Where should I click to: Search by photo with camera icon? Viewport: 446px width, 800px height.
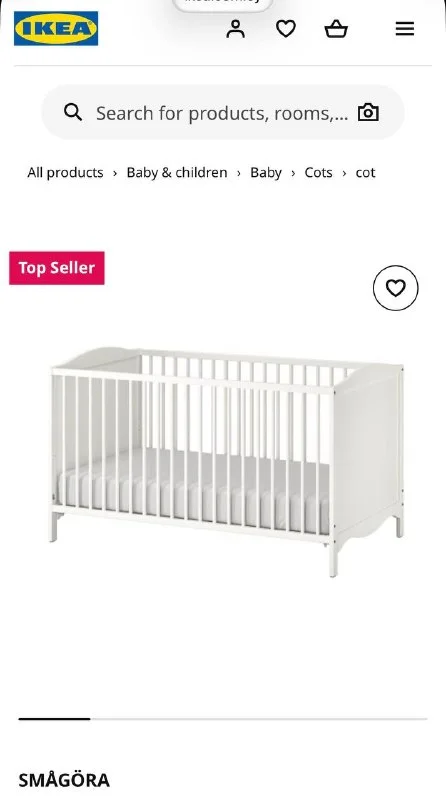368,112
